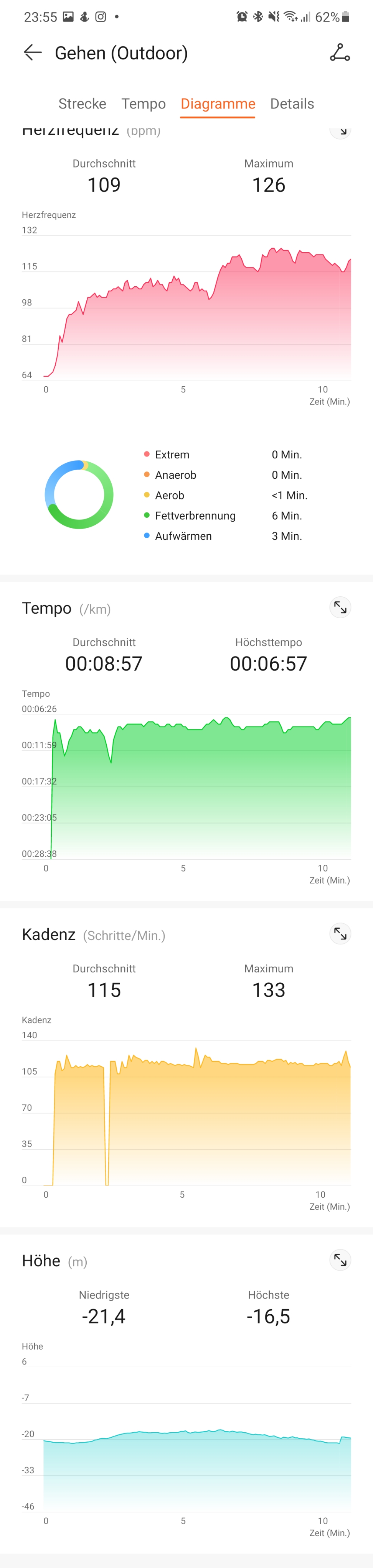The width and height of the screenshot is (373, 1568).
Task: Switch to the Strecke tab
Action: tap(82, 104)
